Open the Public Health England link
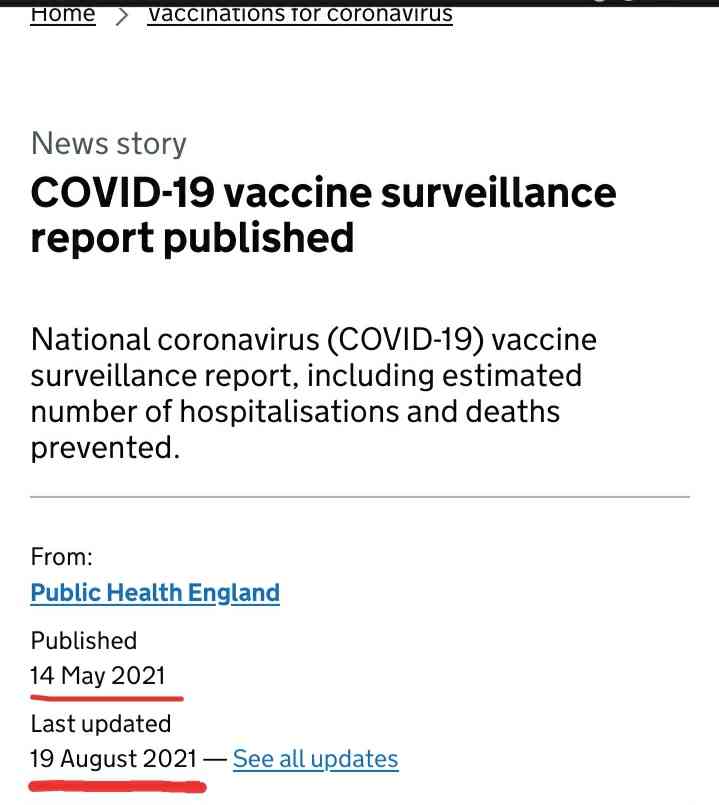This screenshot has width=719, height=805. [155, 593]
